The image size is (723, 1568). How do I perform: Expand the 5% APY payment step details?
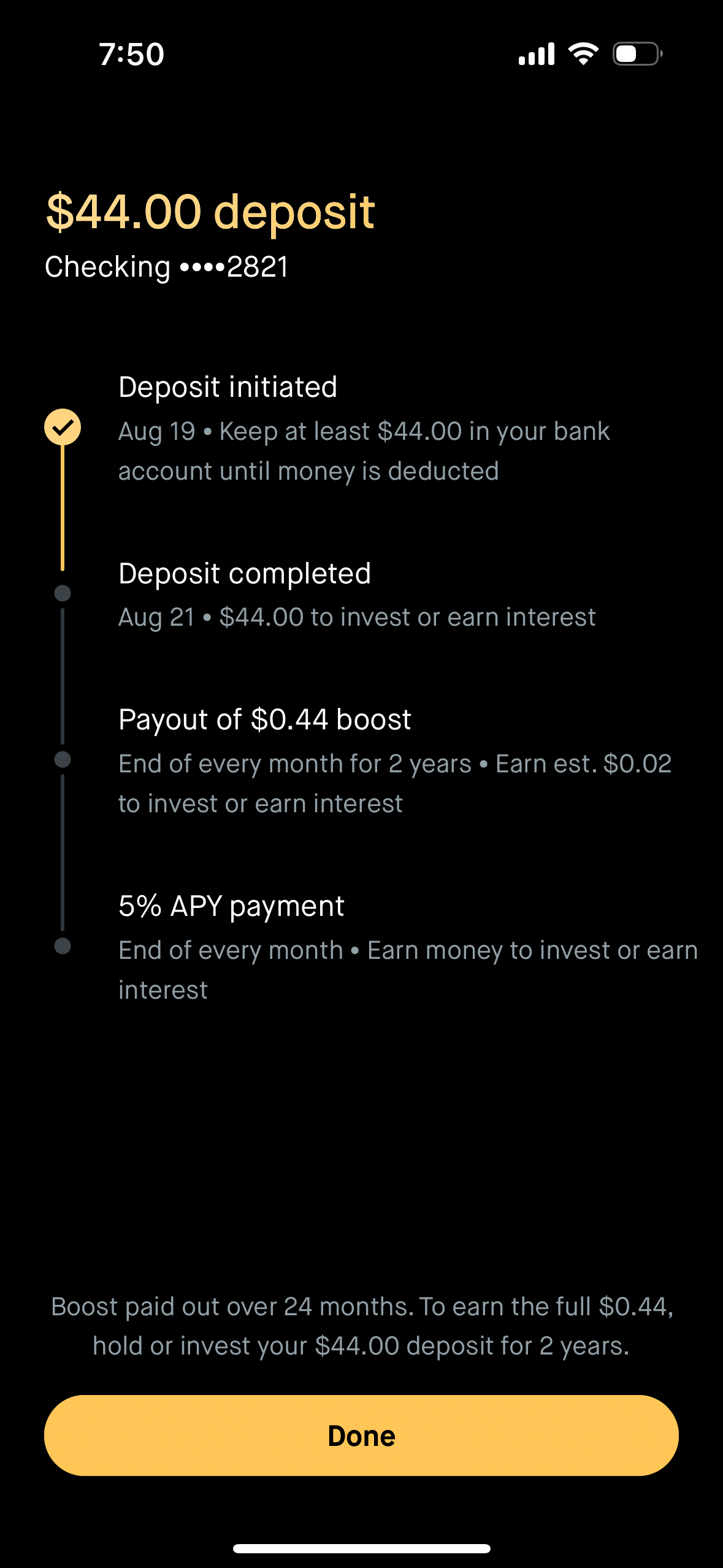pyautogui.click(x=231, y=905)
